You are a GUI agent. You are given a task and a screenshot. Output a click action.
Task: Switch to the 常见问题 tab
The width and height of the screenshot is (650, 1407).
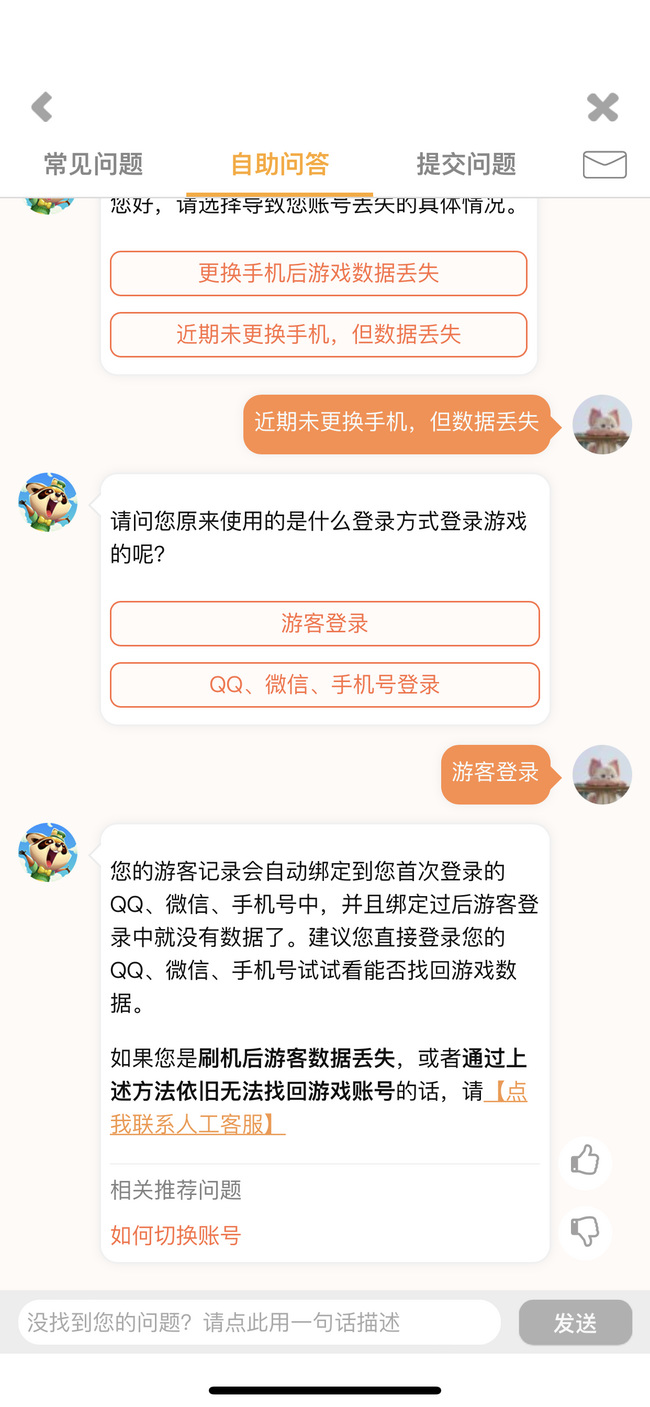93,164
